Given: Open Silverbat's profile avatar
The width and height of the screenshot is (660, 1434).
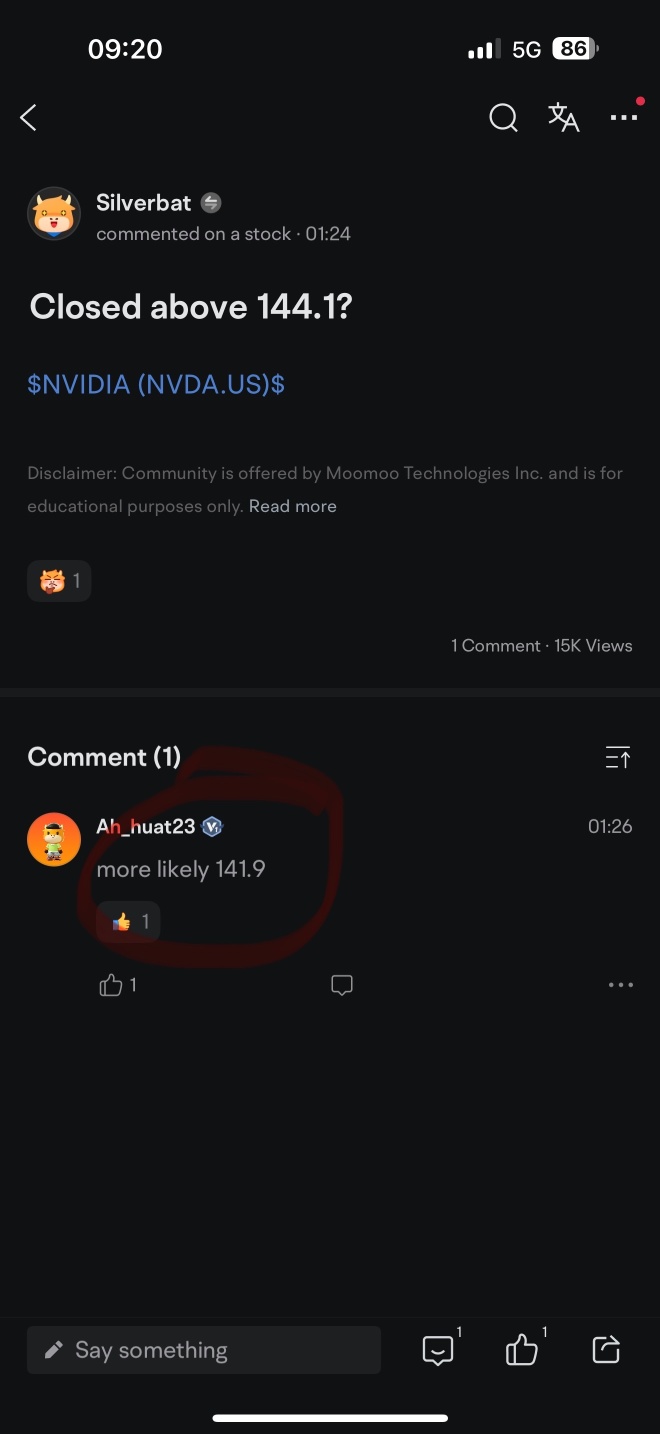Looking at the screenshot, I should click(x=54, y=214).
